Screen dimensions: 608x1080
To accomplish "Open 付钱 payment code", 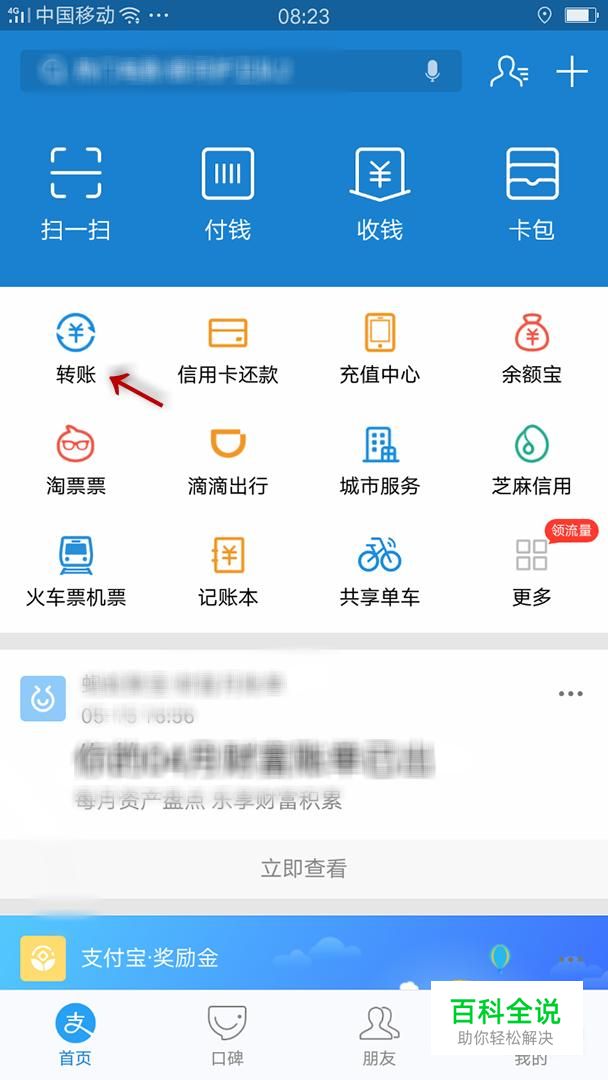I will click(x=228, y=194).
